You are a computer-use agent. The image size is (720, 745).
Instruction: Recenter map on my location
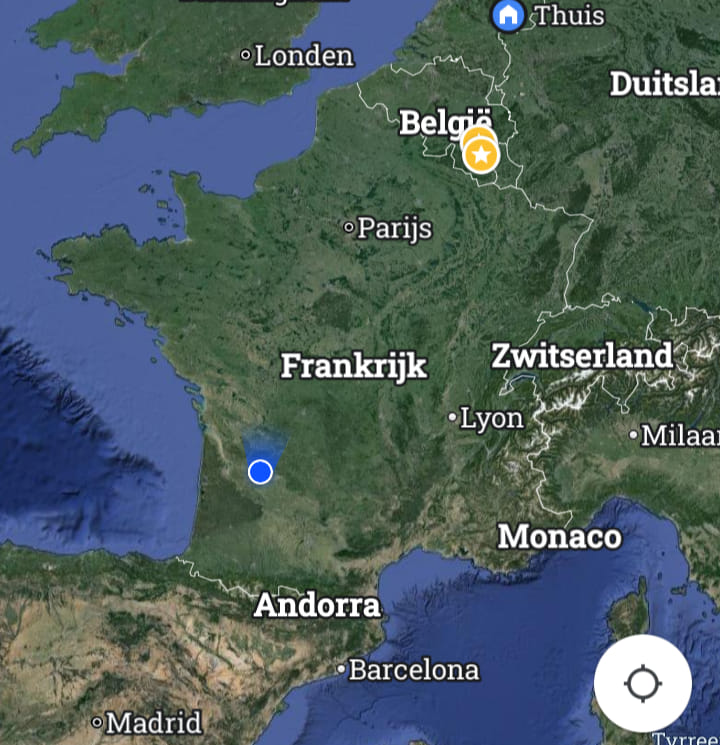(642, 684)
